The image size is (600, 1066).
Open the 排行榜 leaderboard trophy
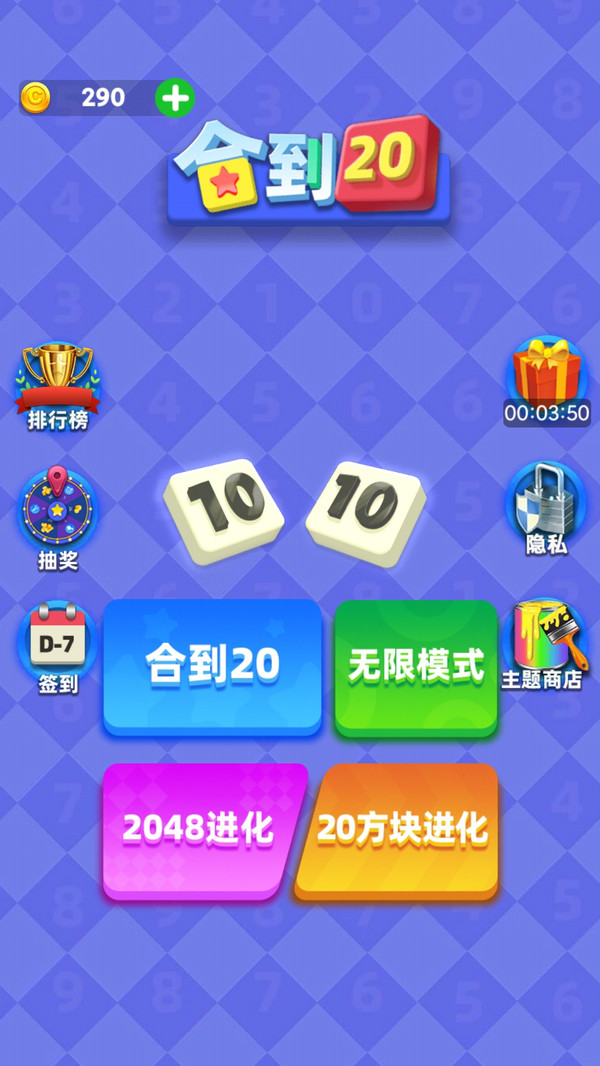click(58, 388)
